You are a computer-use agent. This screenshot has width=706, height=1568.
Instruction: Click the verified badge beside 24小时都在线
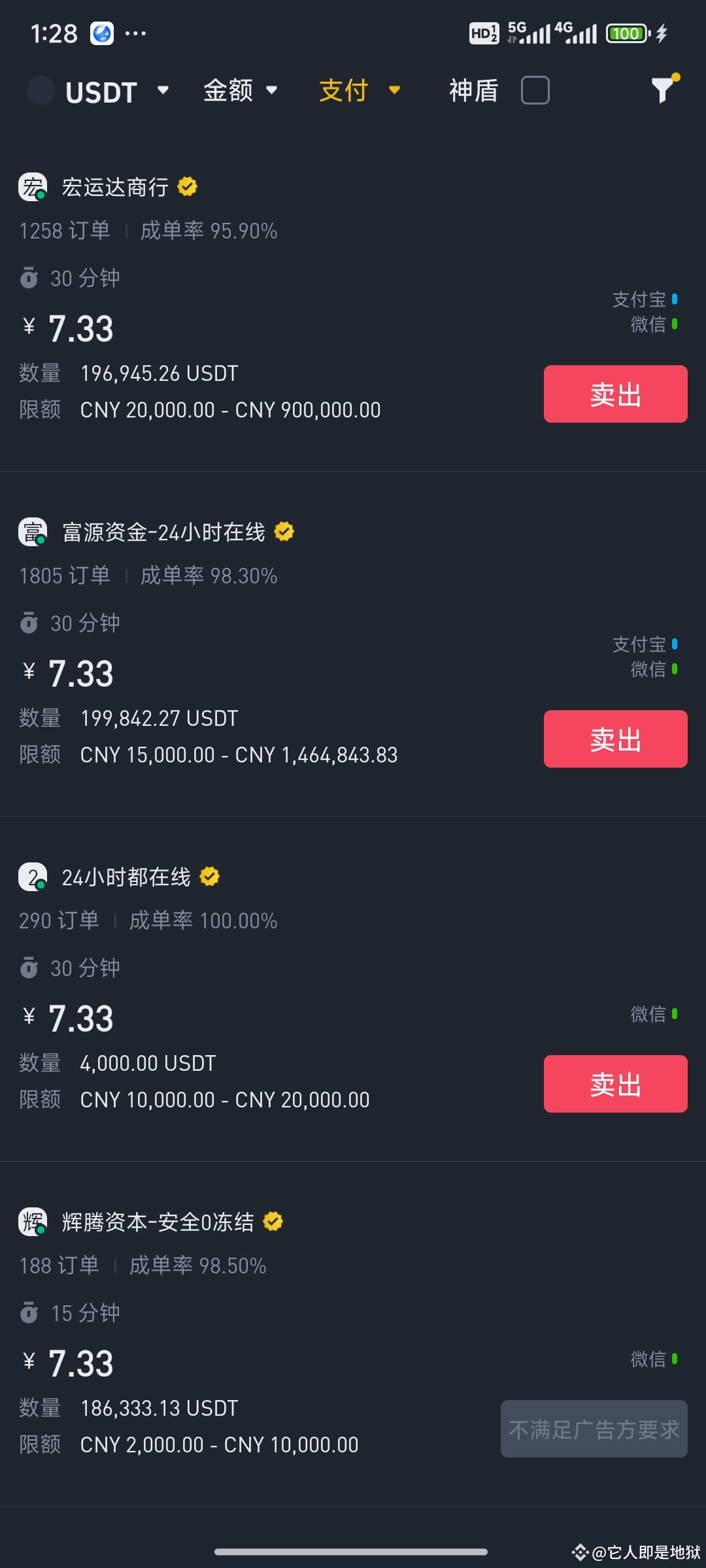tap(208, 876)
